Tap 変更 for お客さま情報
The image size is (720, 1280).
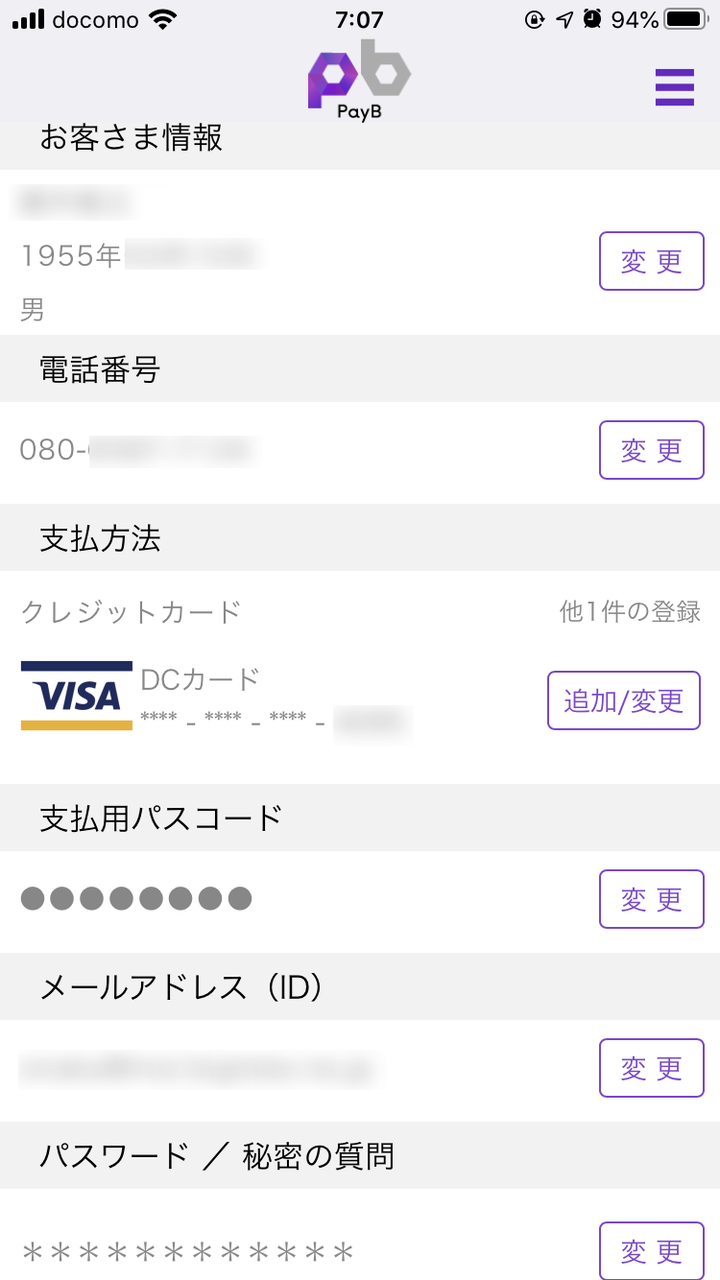point(651,261)
